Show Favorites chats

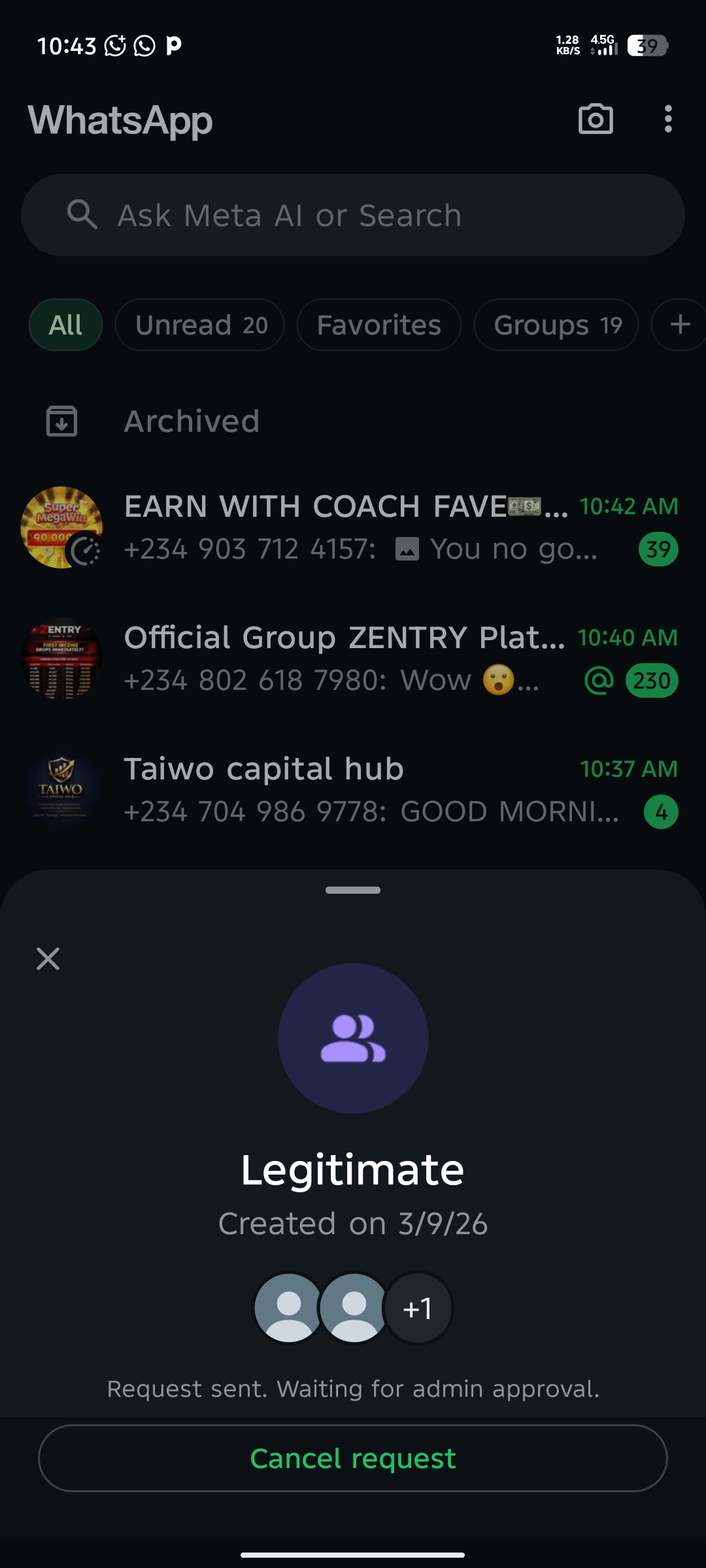click(379, 325)
